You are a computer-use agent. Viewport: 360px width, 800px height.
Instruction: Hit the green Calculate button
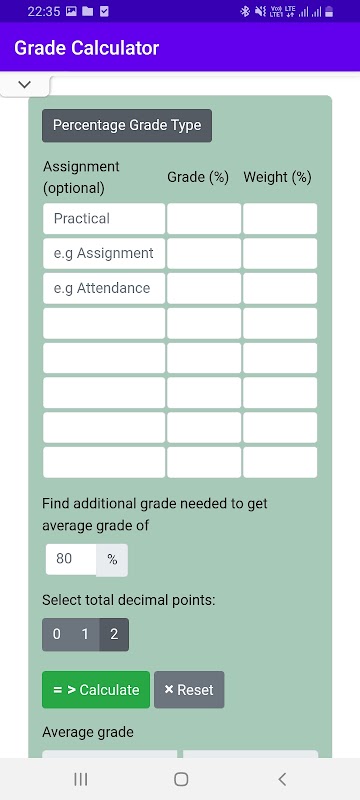(96, 690)
